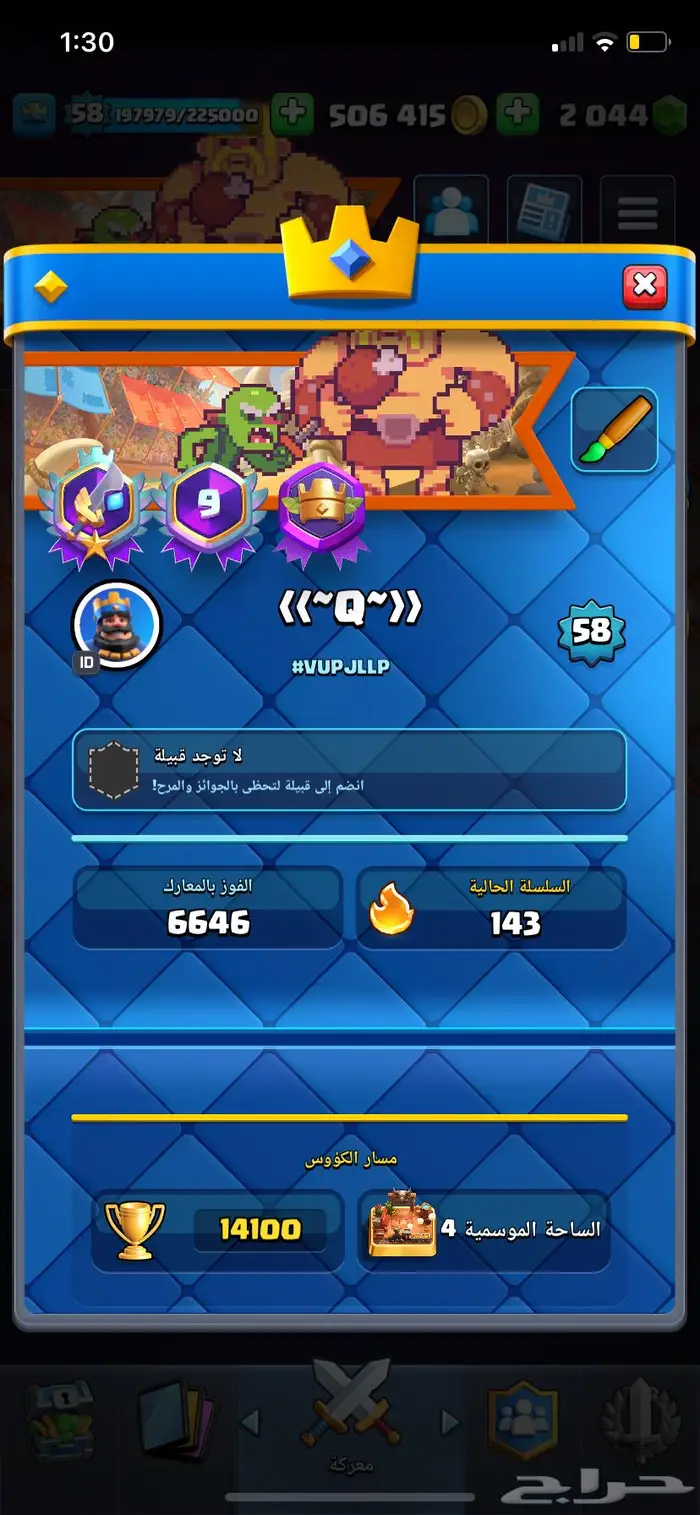Open the no-clan join box

[349, 769]
